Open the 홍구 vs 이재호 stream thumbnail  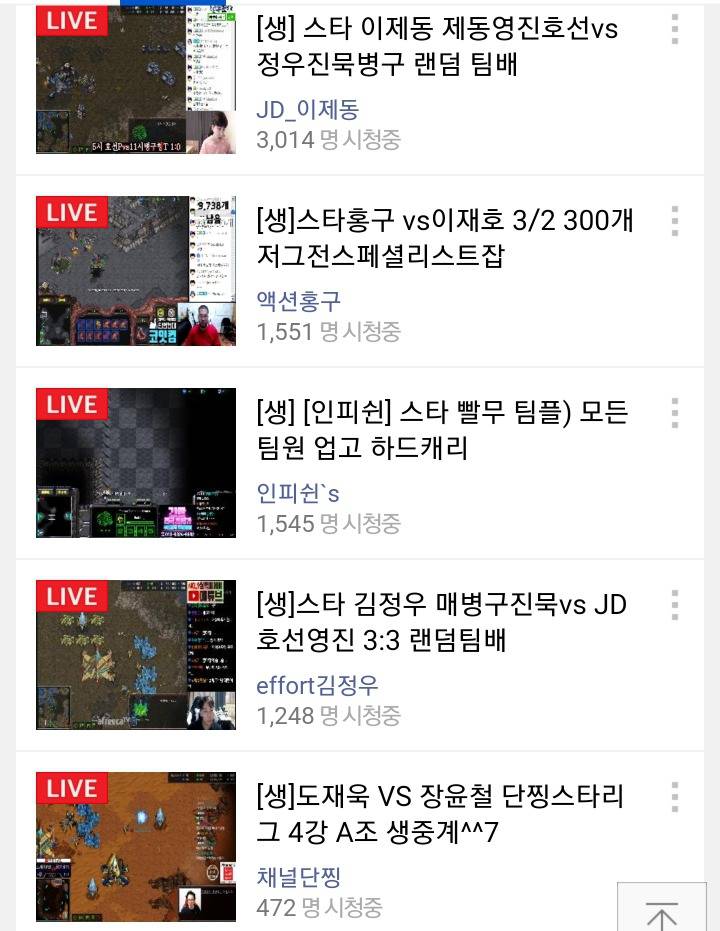(x=136, y=271)
